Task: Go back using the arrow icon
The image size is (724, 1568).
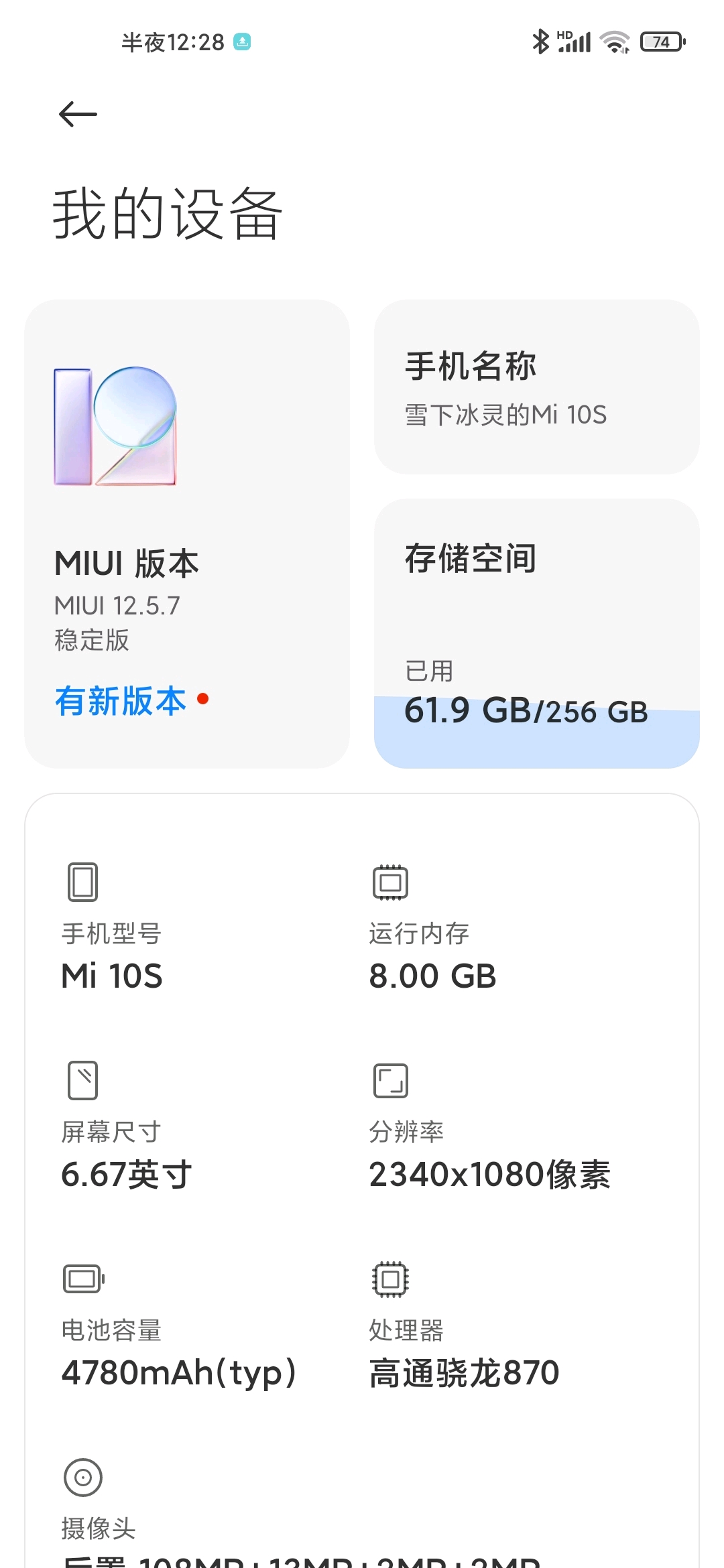Action: 78,115
